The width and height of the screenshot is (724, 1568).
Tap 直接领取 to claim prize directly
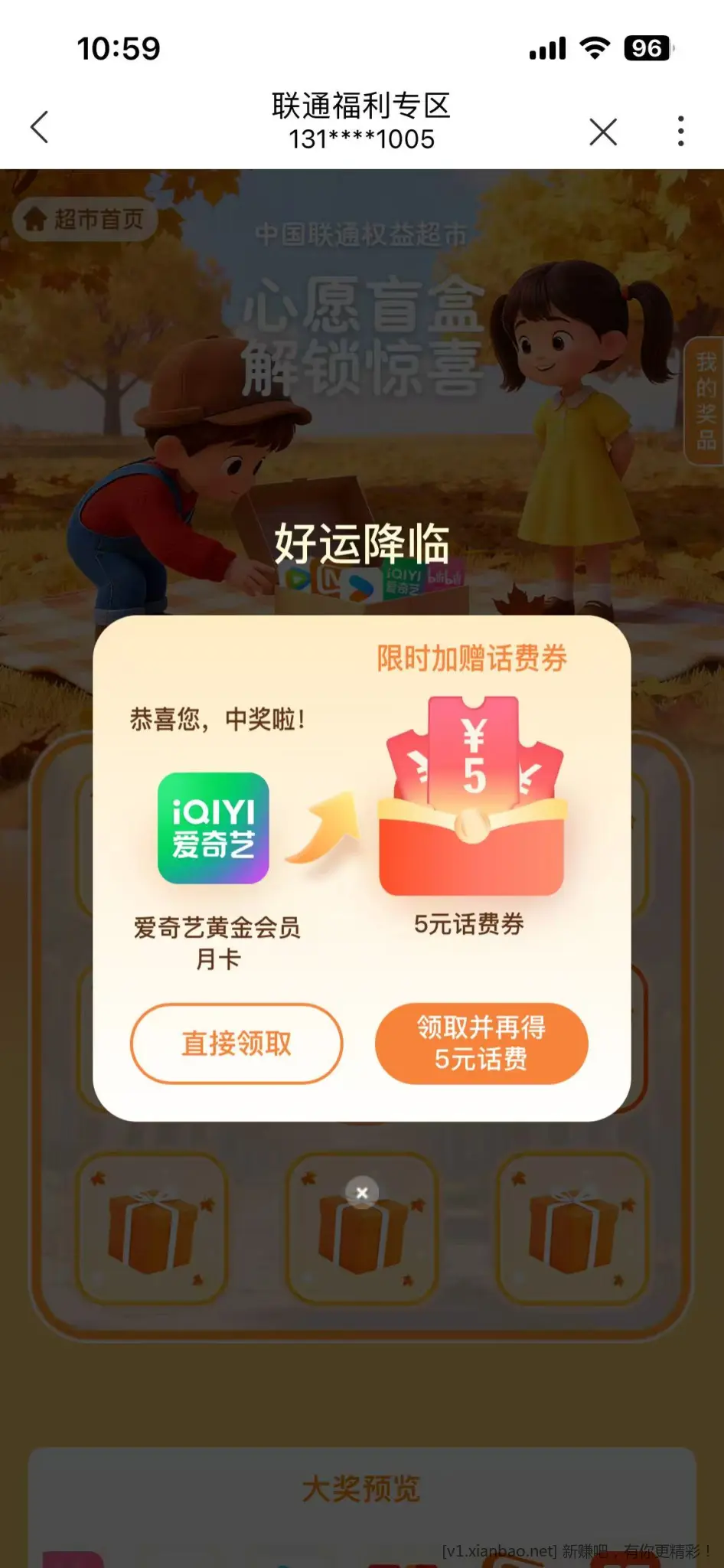236,1043
